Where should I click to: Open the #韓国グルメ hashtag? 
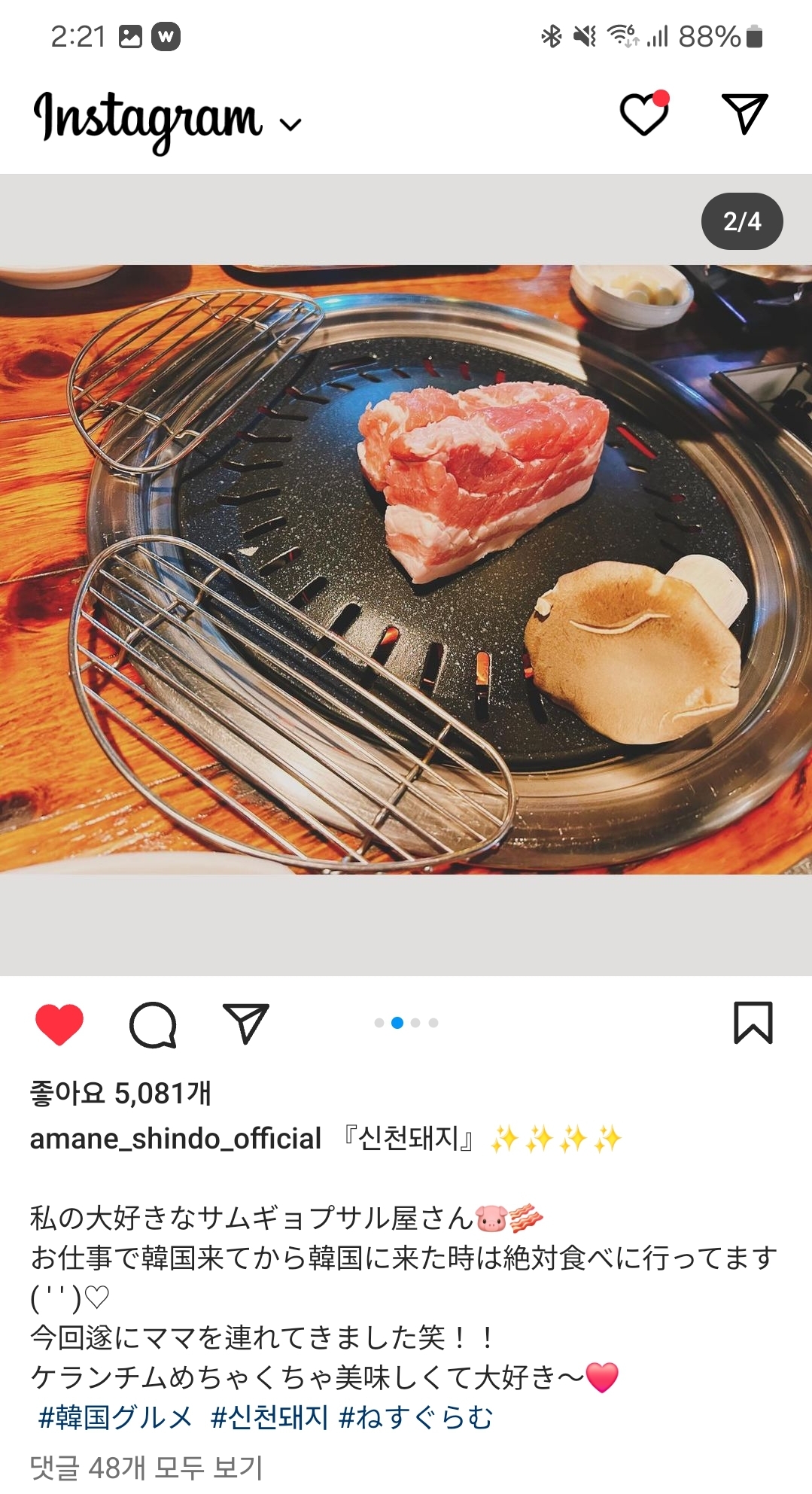click(x=115, y=1417)
